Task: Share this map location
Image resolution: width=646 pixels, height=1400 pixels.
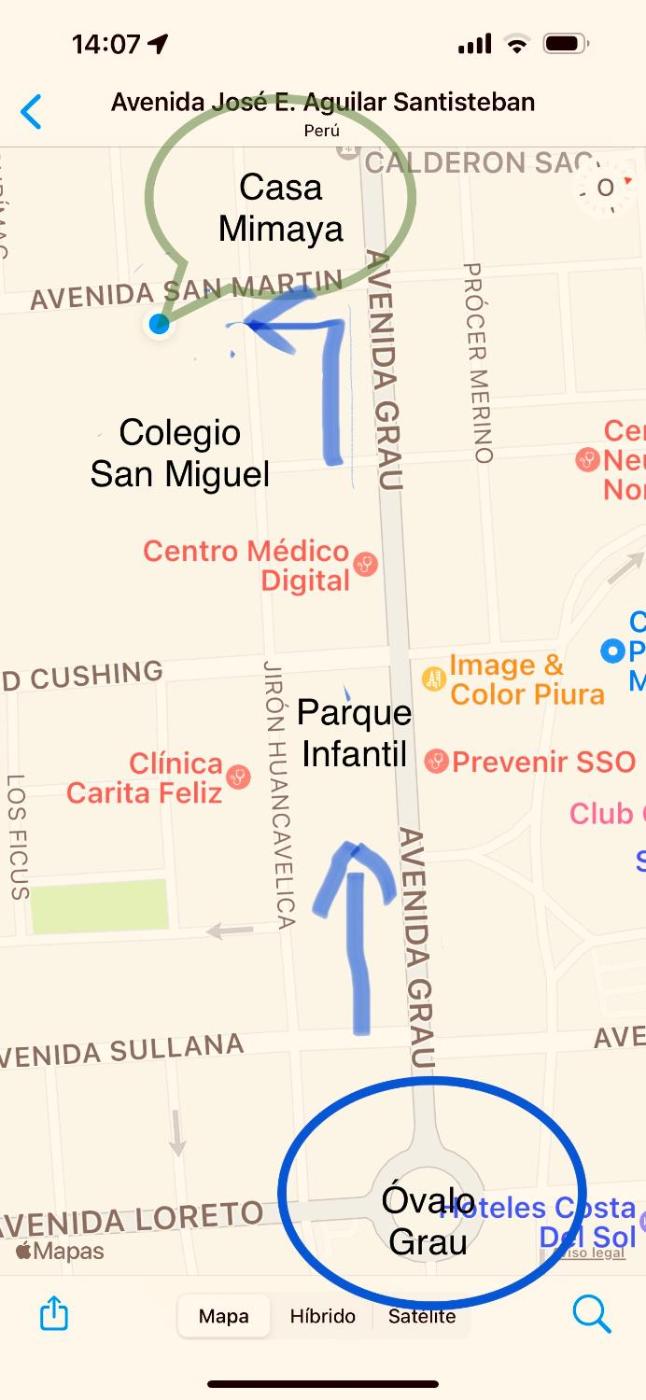Action: (54, 1313)
